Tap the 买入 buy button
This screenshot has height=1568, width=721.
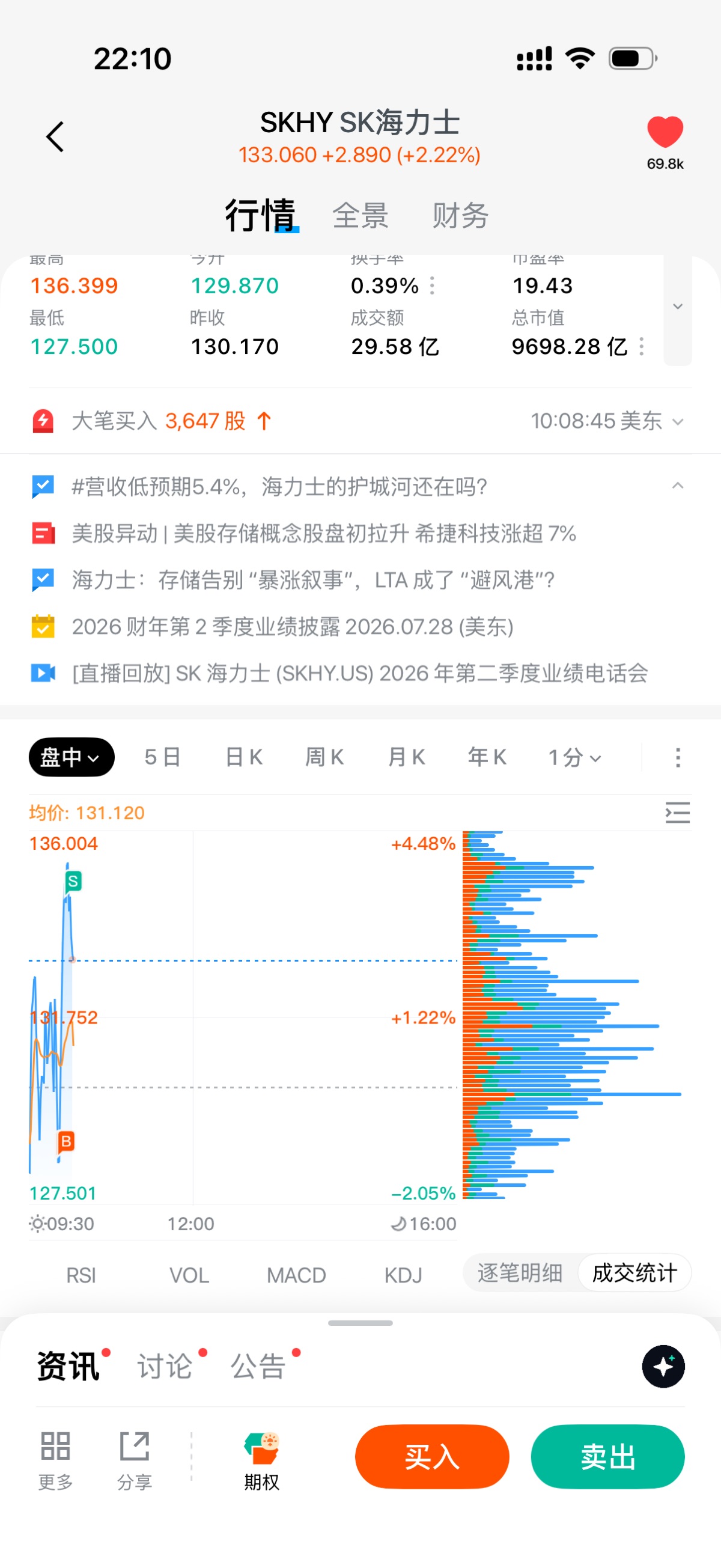pyautogui.click(x=432, y=1457)
